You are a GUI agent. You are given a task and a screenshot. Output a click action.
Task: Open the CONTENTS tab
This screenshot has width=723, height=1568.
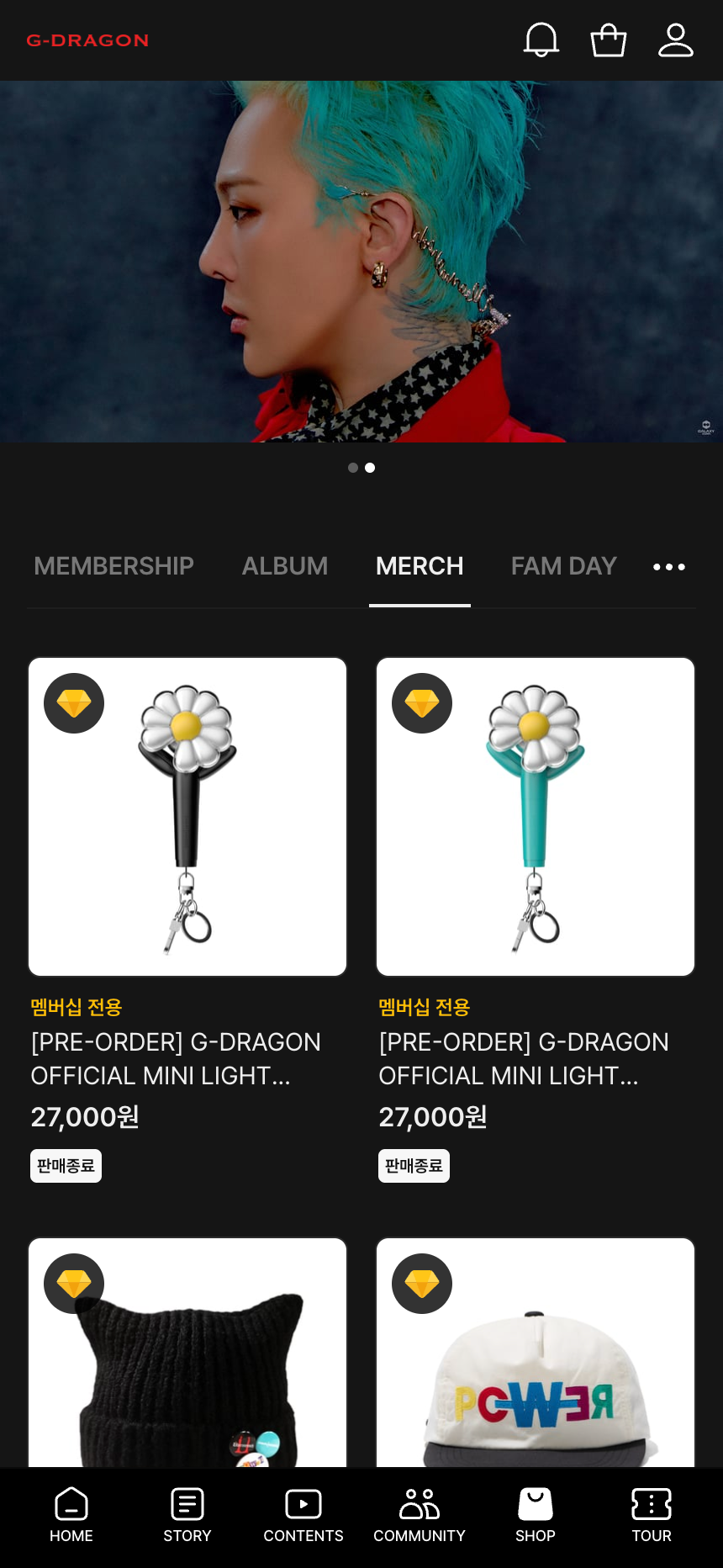(303, 1514)
